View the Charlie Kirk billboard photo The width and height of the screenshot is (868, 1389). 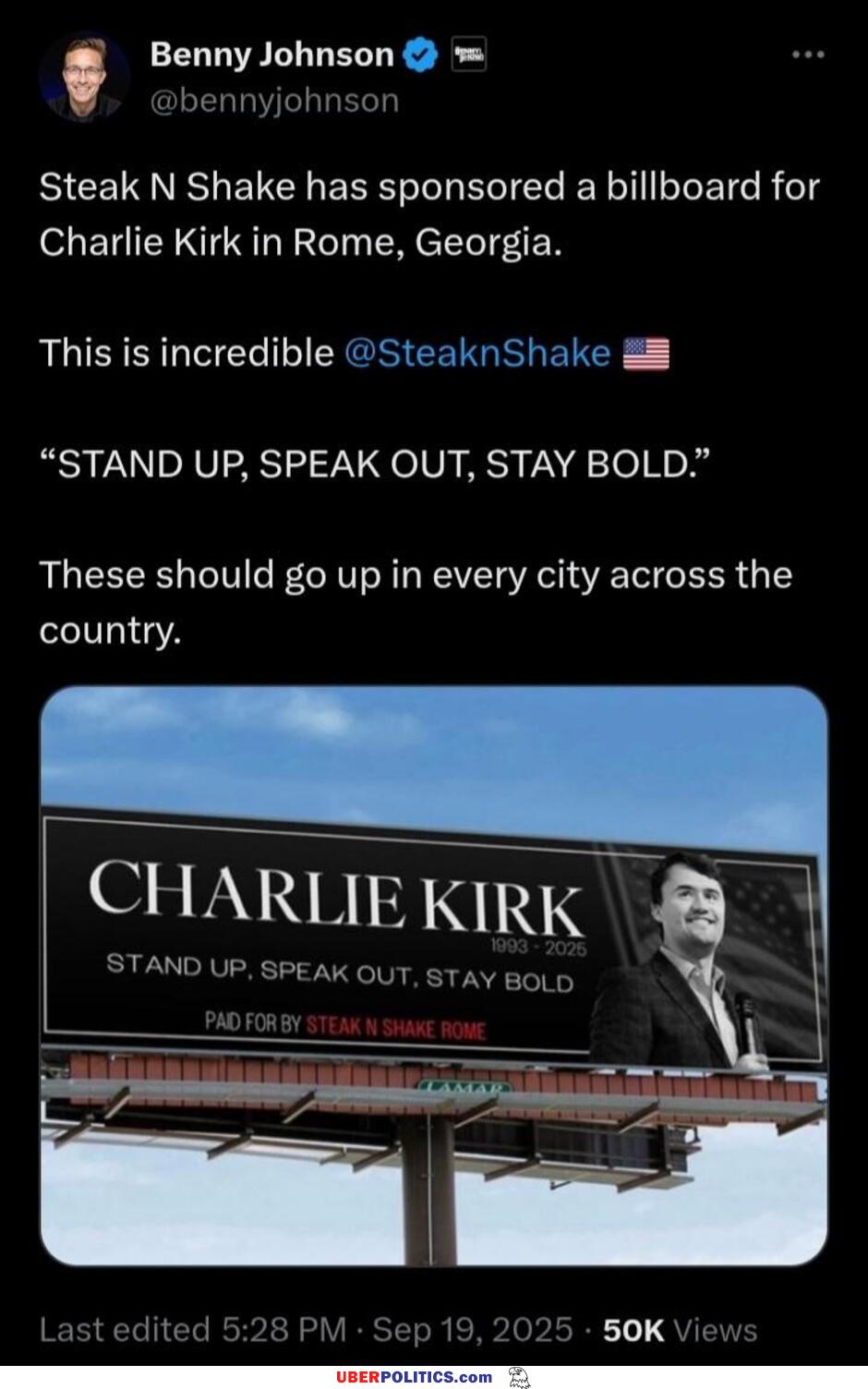coord(434,975)
